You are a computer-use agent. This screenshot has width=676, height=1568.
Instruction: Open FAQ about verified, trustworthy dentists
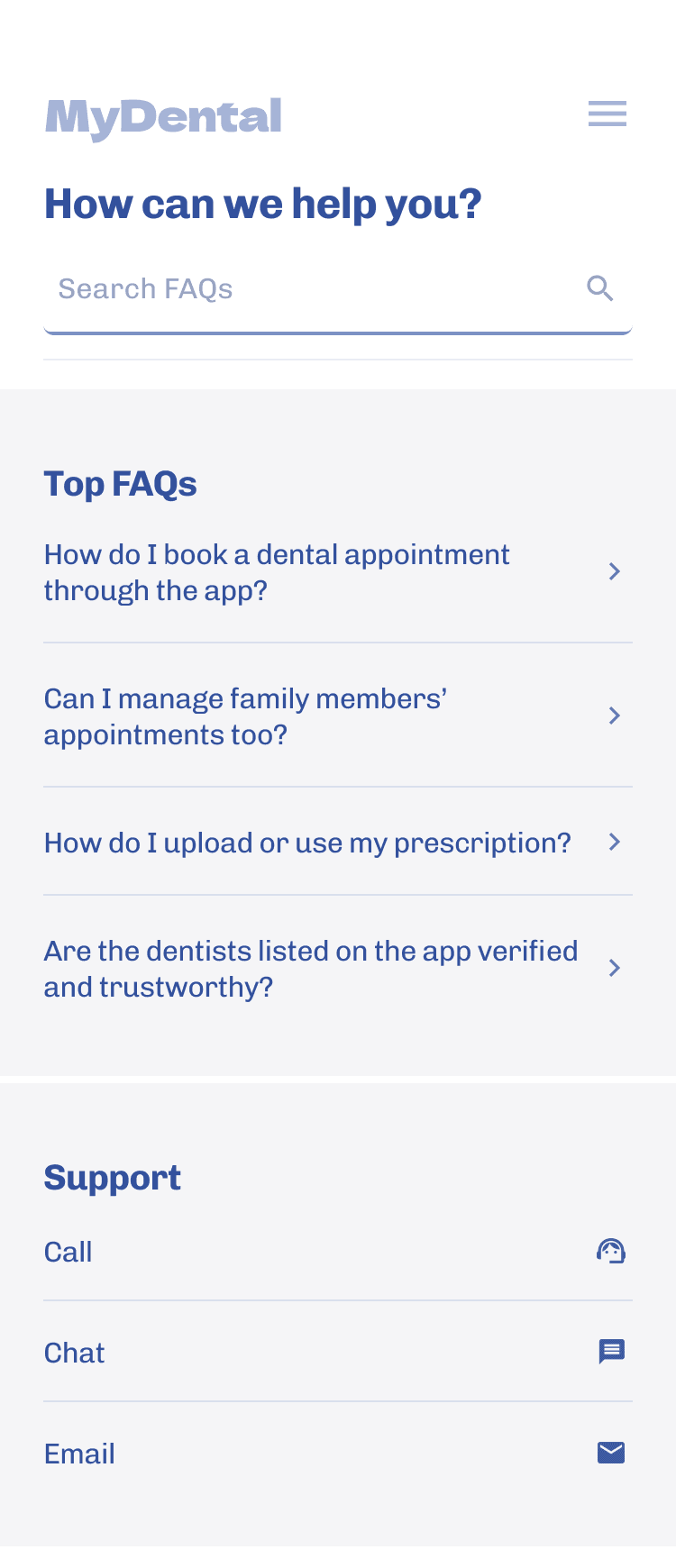point(333,969)
